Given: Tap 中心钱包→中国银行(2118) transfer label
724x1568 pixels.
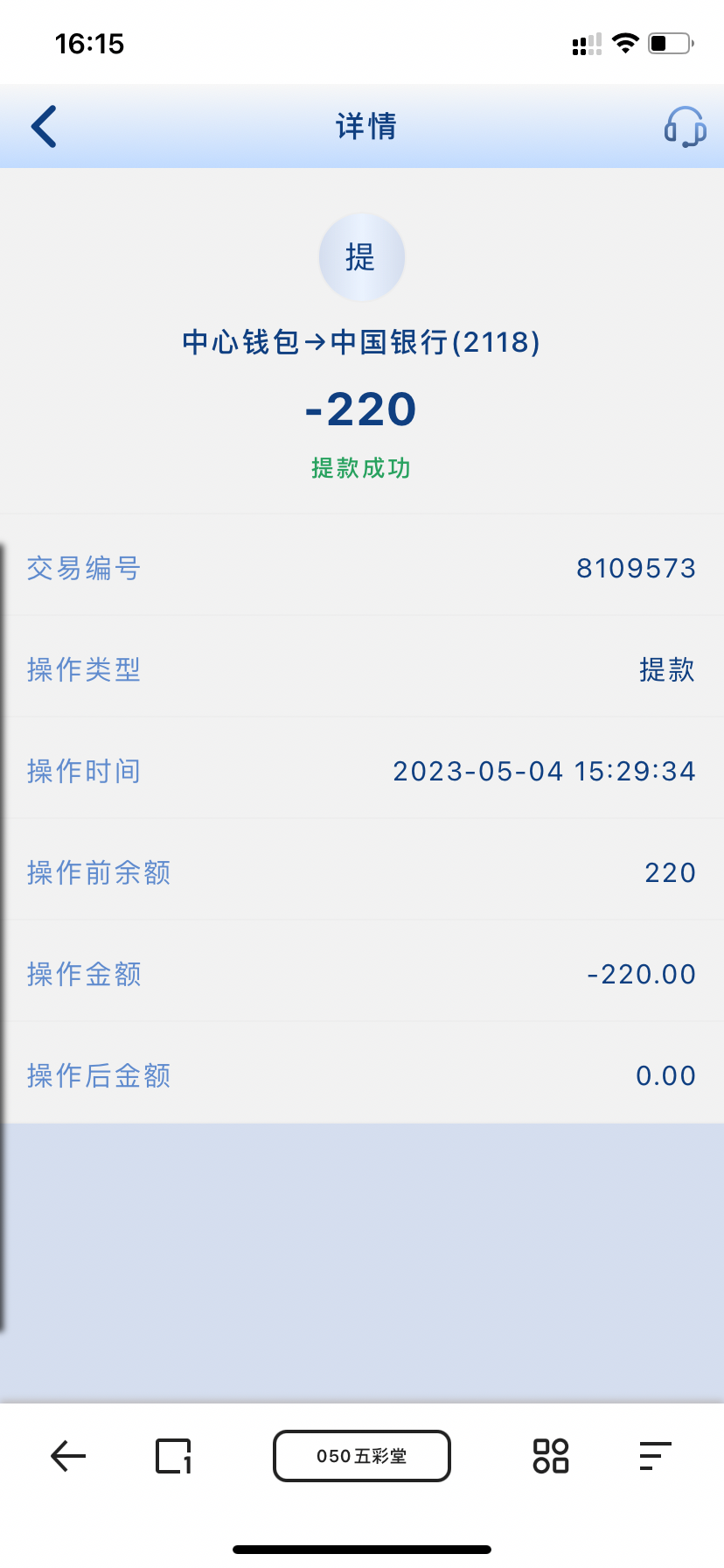Looking at the screenshot, I should click(x=361, y=343).
